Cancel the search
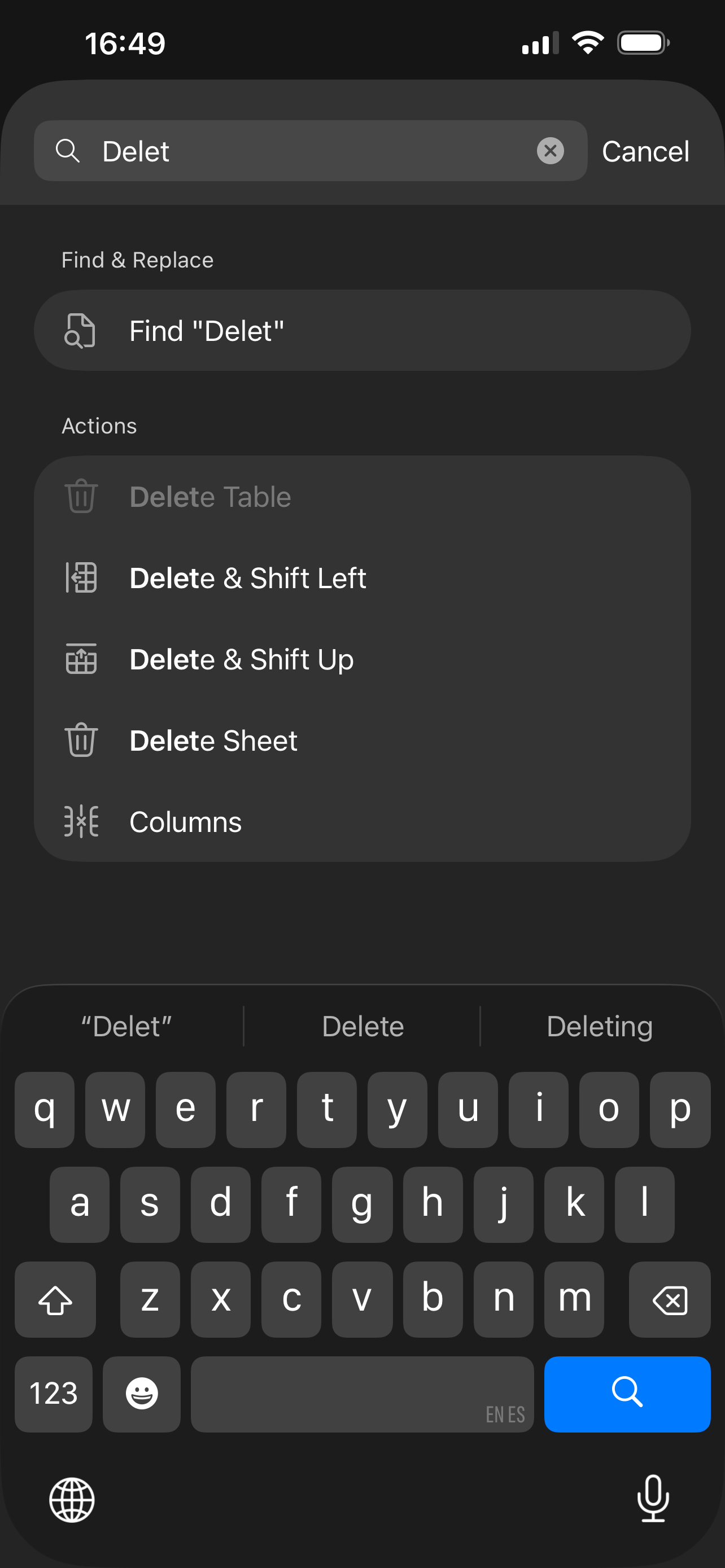This screenshot has width=725, height=1568. 645,152
